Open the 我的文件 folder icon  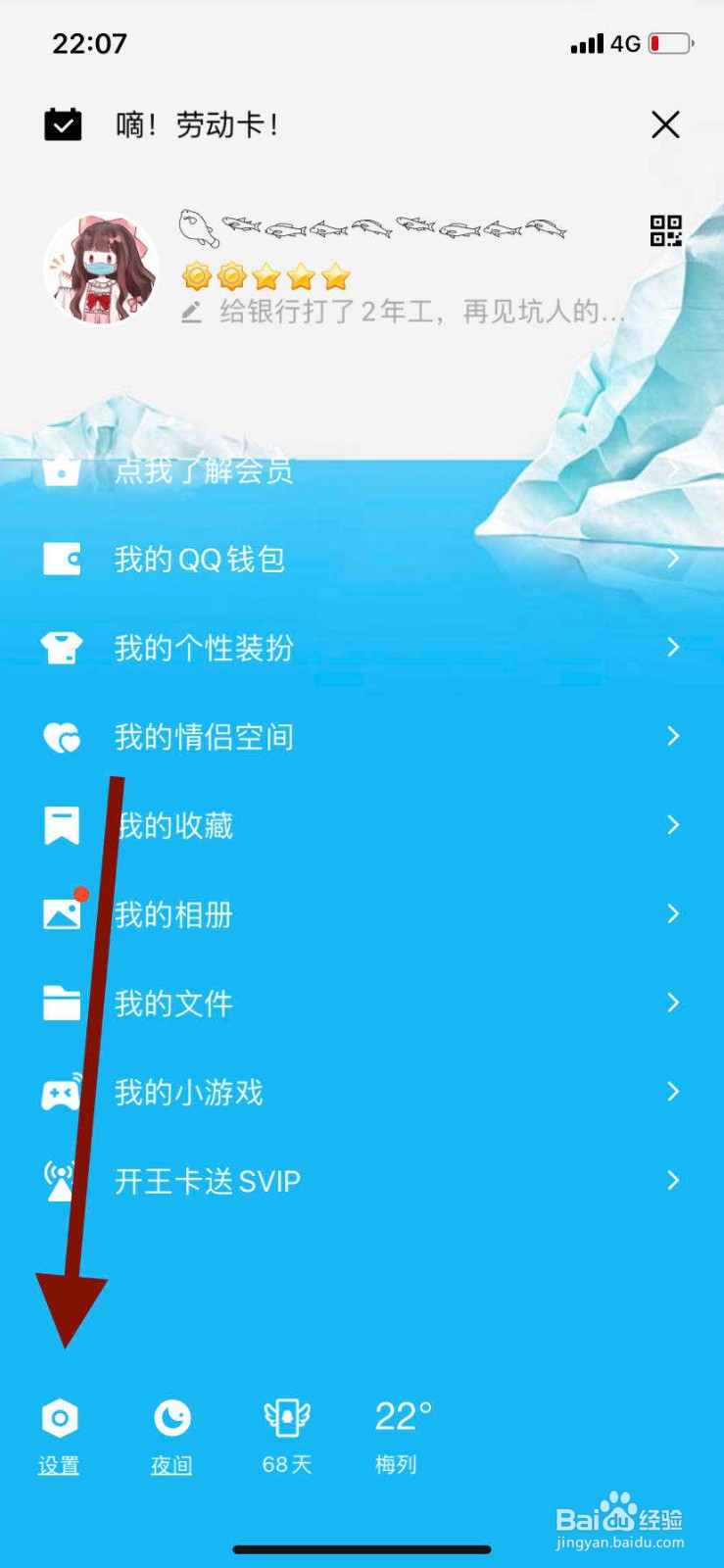tap(62, 1003)
